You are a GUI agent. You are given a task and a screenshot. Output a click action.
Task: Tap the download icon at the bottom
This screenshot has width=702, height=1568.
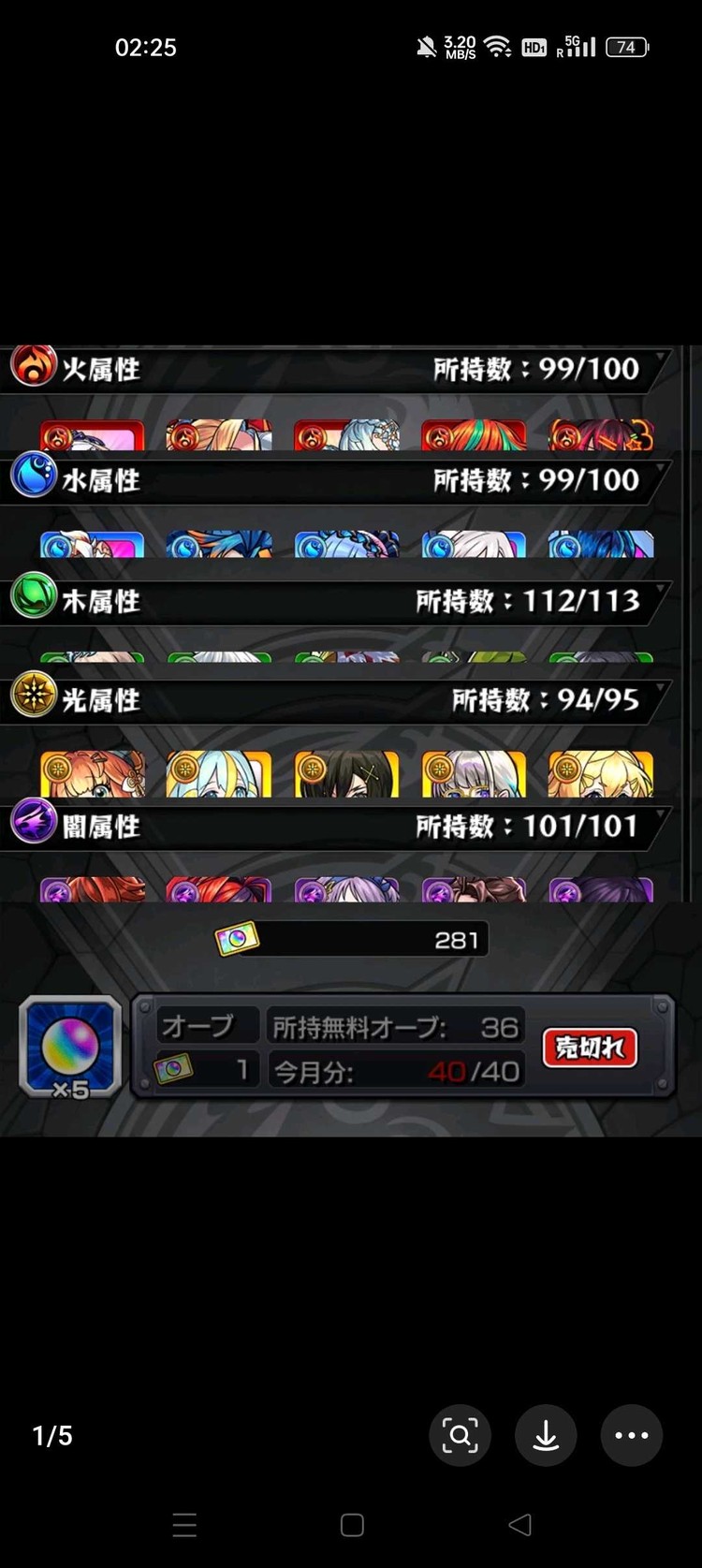[546, 1435]
